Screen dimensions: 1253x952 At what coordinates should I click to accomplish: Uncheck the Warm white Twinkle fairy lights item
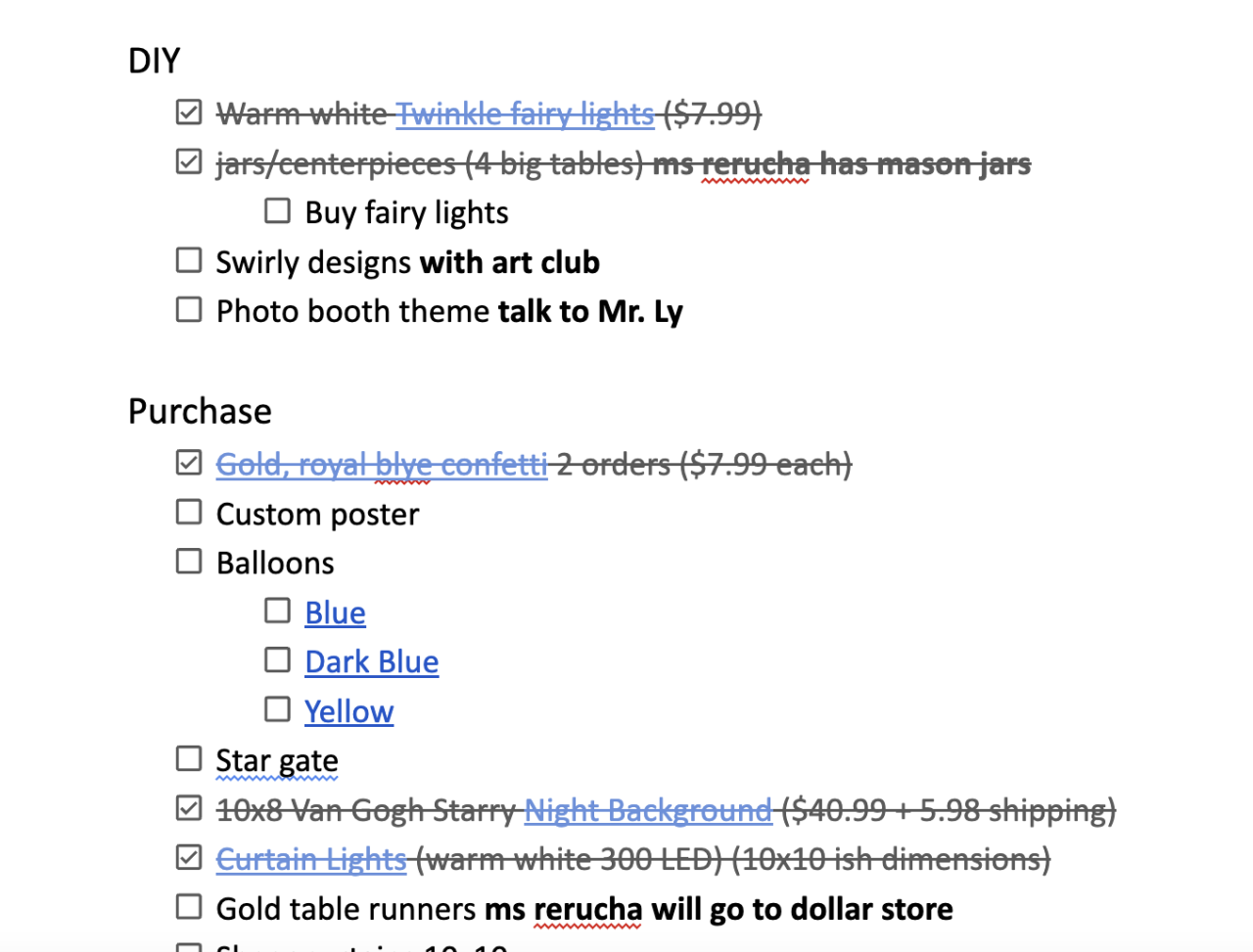(189, 113)
